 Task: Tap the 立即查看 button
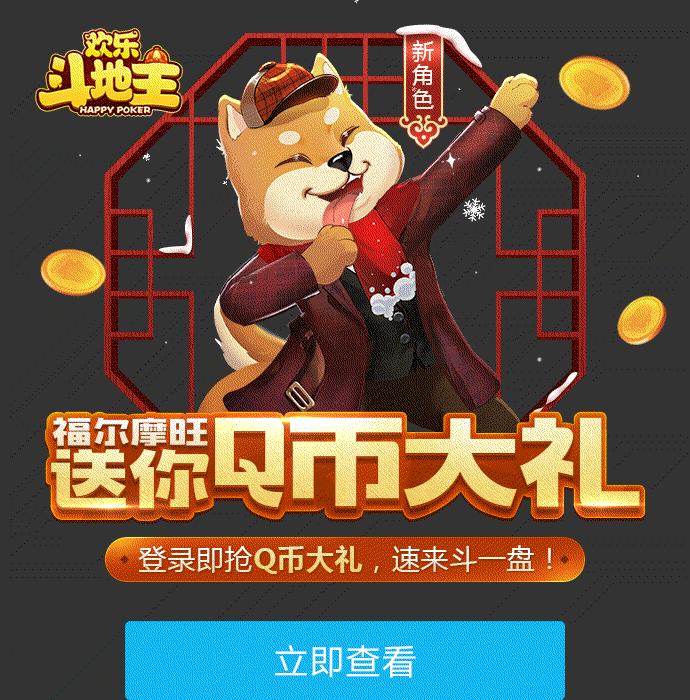344,661
